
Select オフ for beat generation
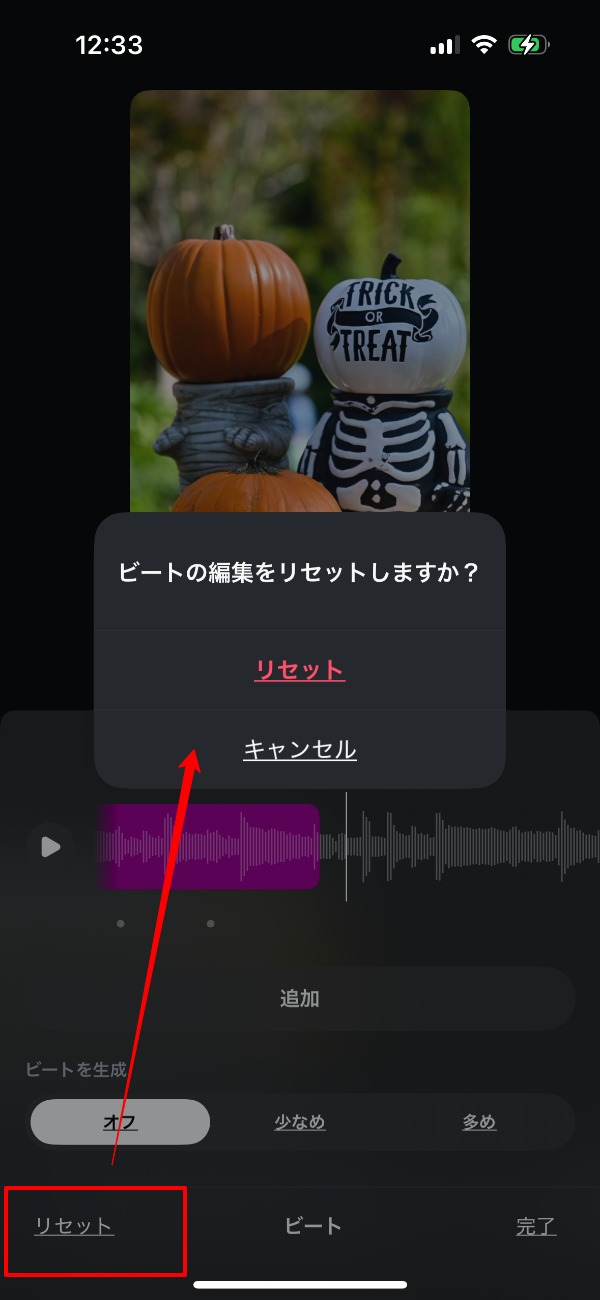tap(120, 1122)
